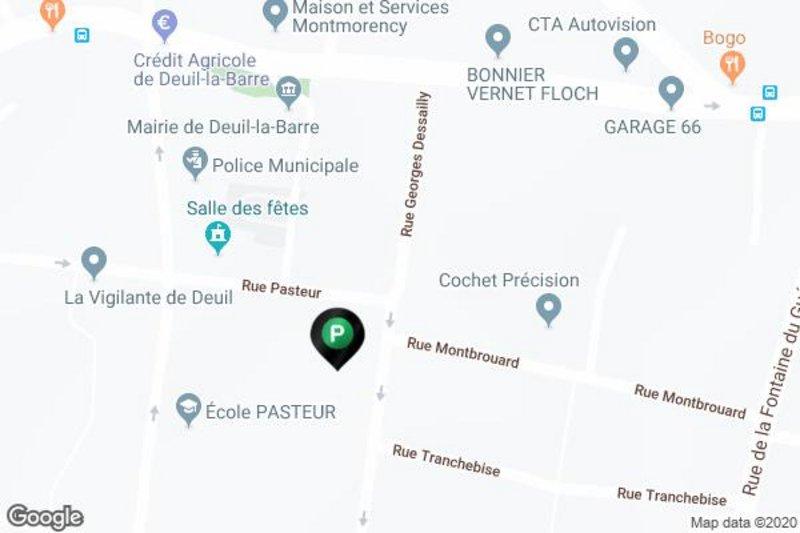800x533 pixels.
Task: Select the Crédit Agricole bank marker
Action: point(161,24)
